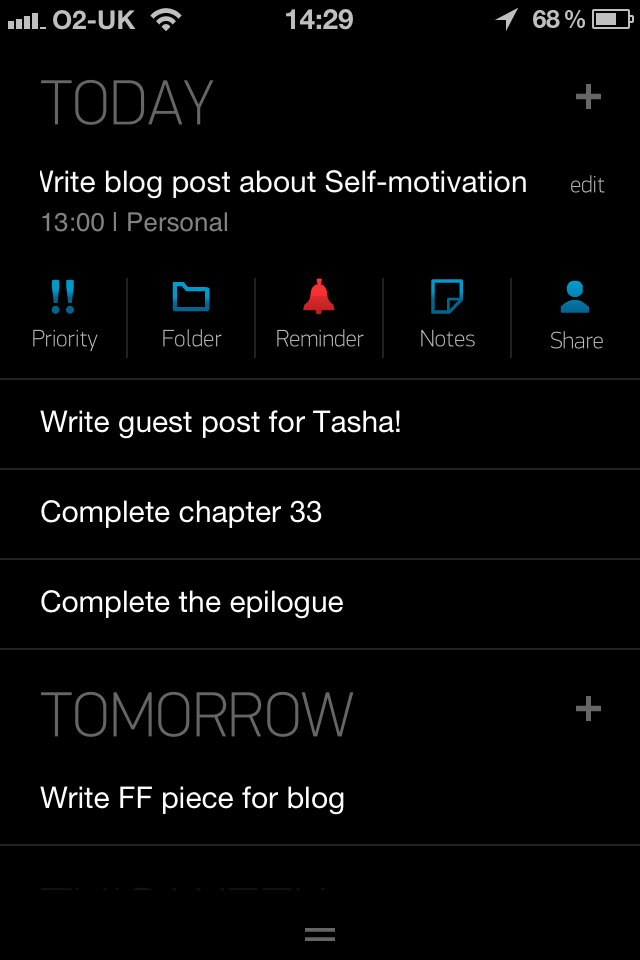Select the Write FF piece for blog task
The image size is (640, 960).
[193, 798]
